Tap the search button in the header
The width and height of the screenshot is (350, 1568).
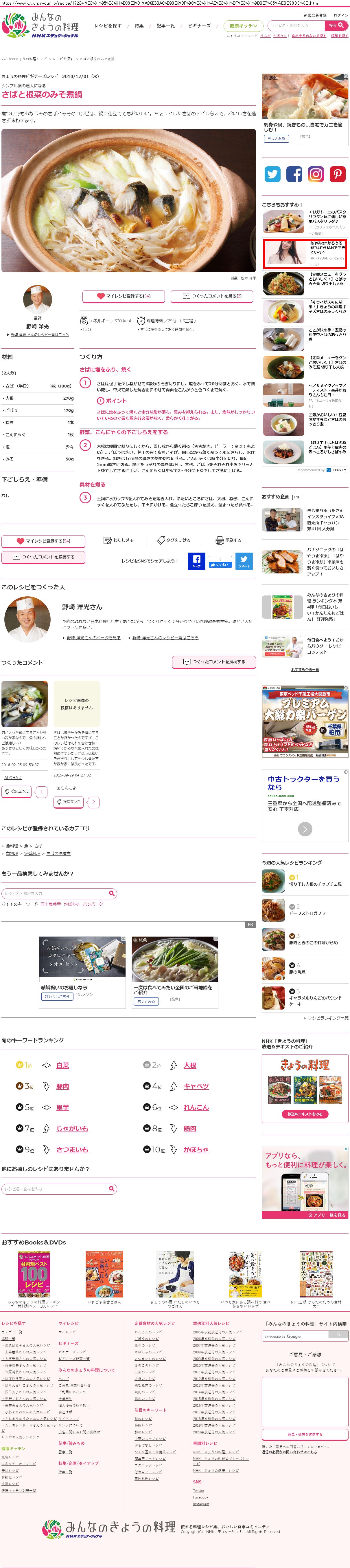click(337, 25)
